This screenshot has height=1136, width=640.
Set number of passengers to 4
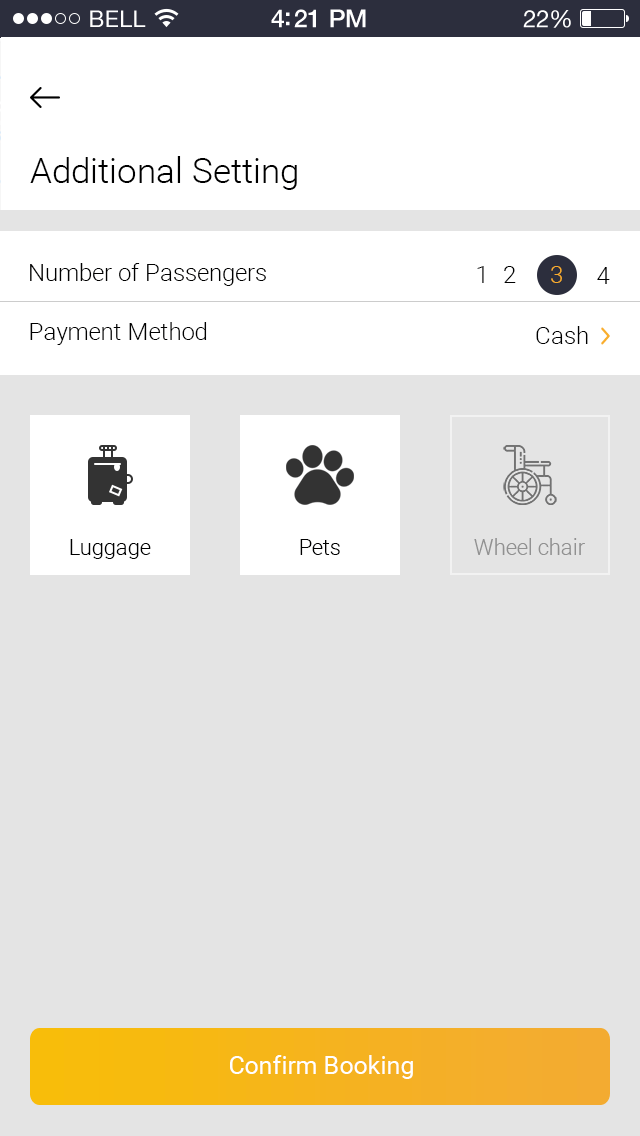click(x=603, y=276)
